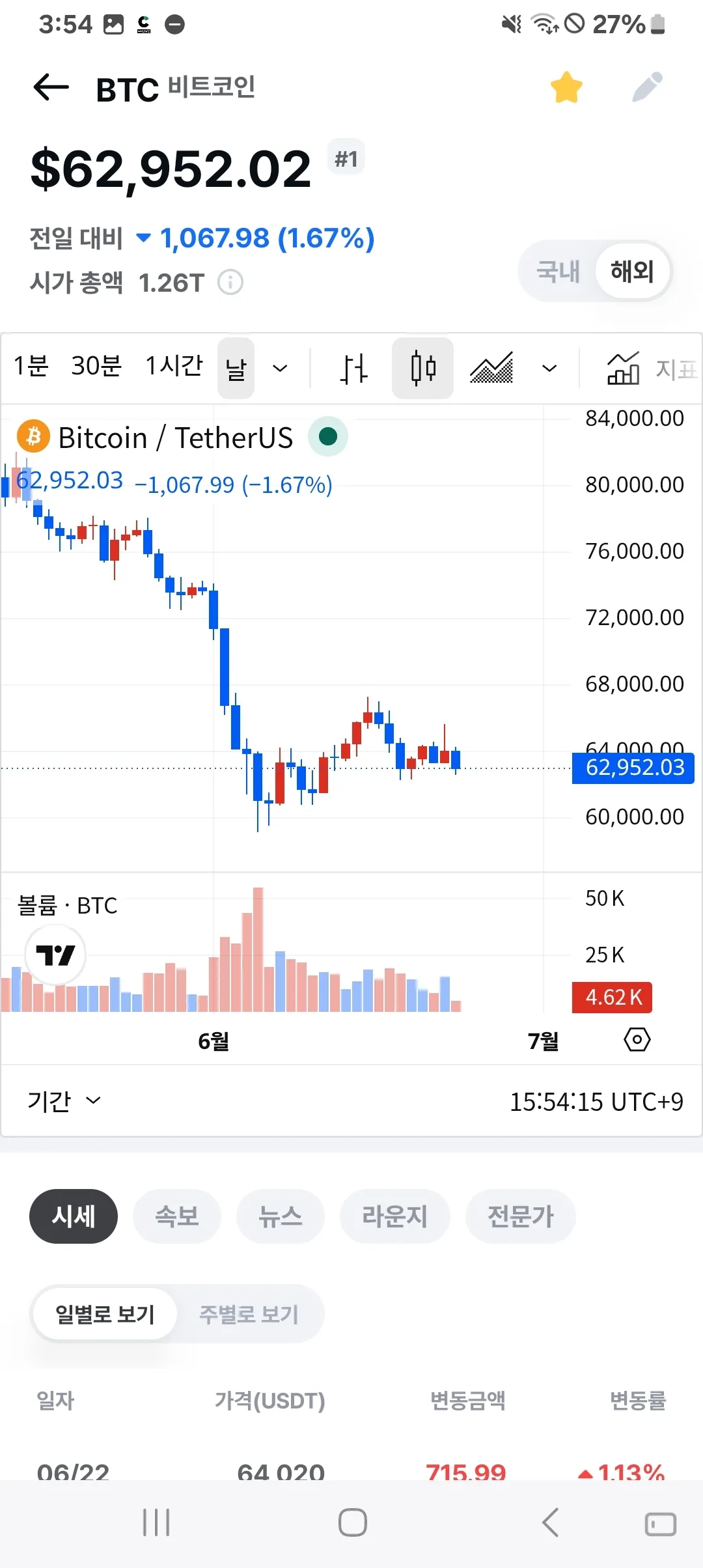The image size is (703, 1568).
Task: Open the 지표 indicators menu
Action: pyautogui.click(x=652, y=369)
